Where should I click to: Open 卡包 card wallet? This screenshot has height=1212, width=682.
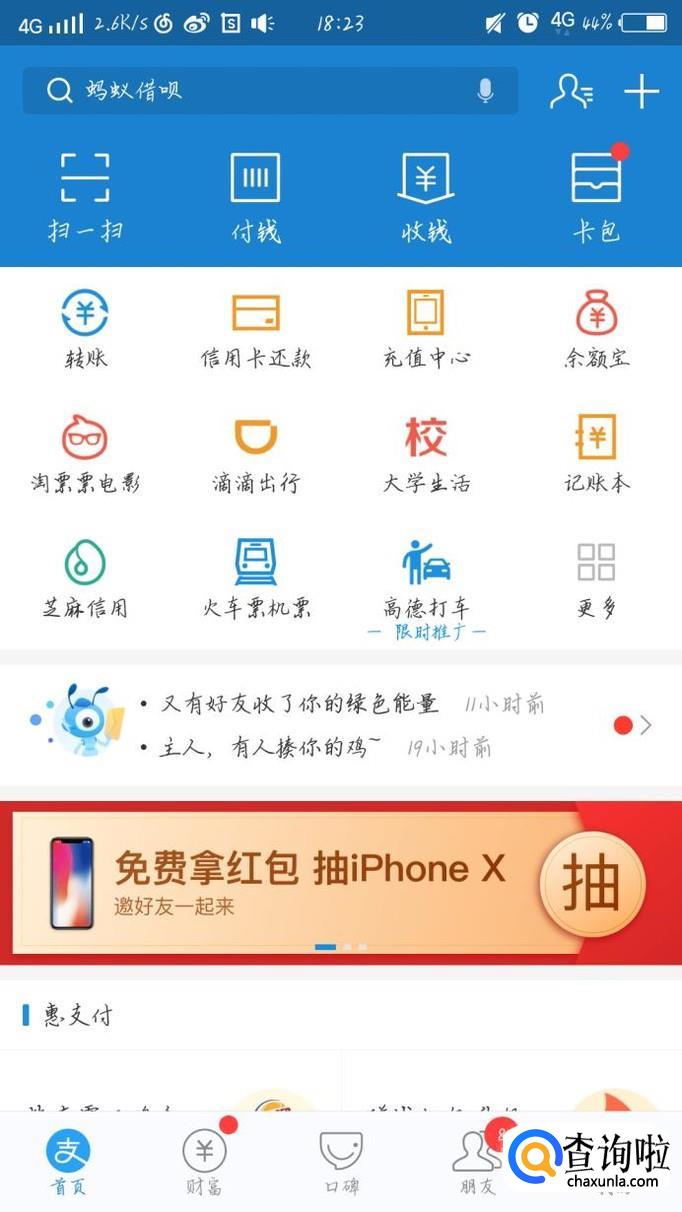[597, 195]
